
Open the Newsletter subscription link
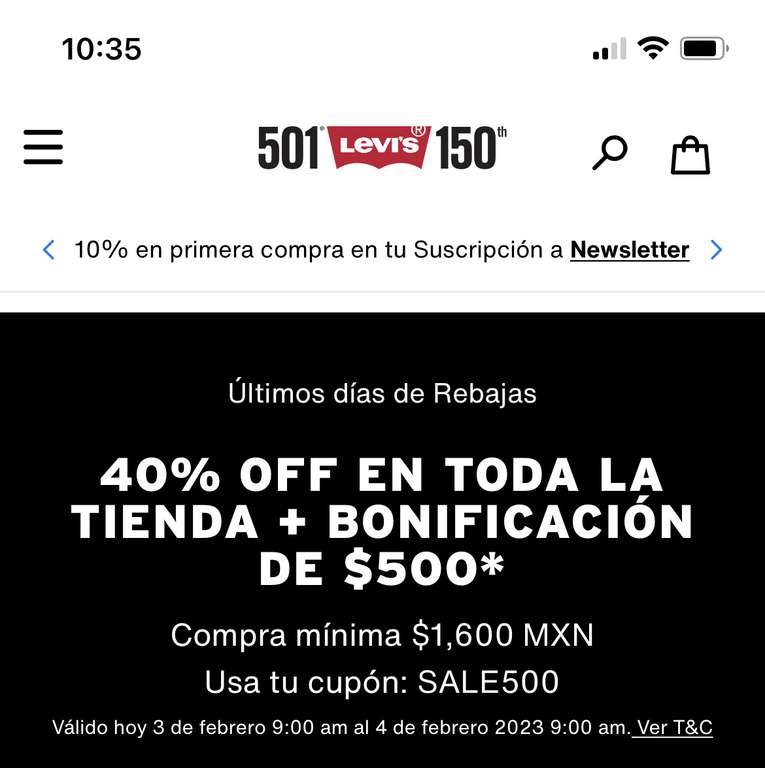click(629, 250)
